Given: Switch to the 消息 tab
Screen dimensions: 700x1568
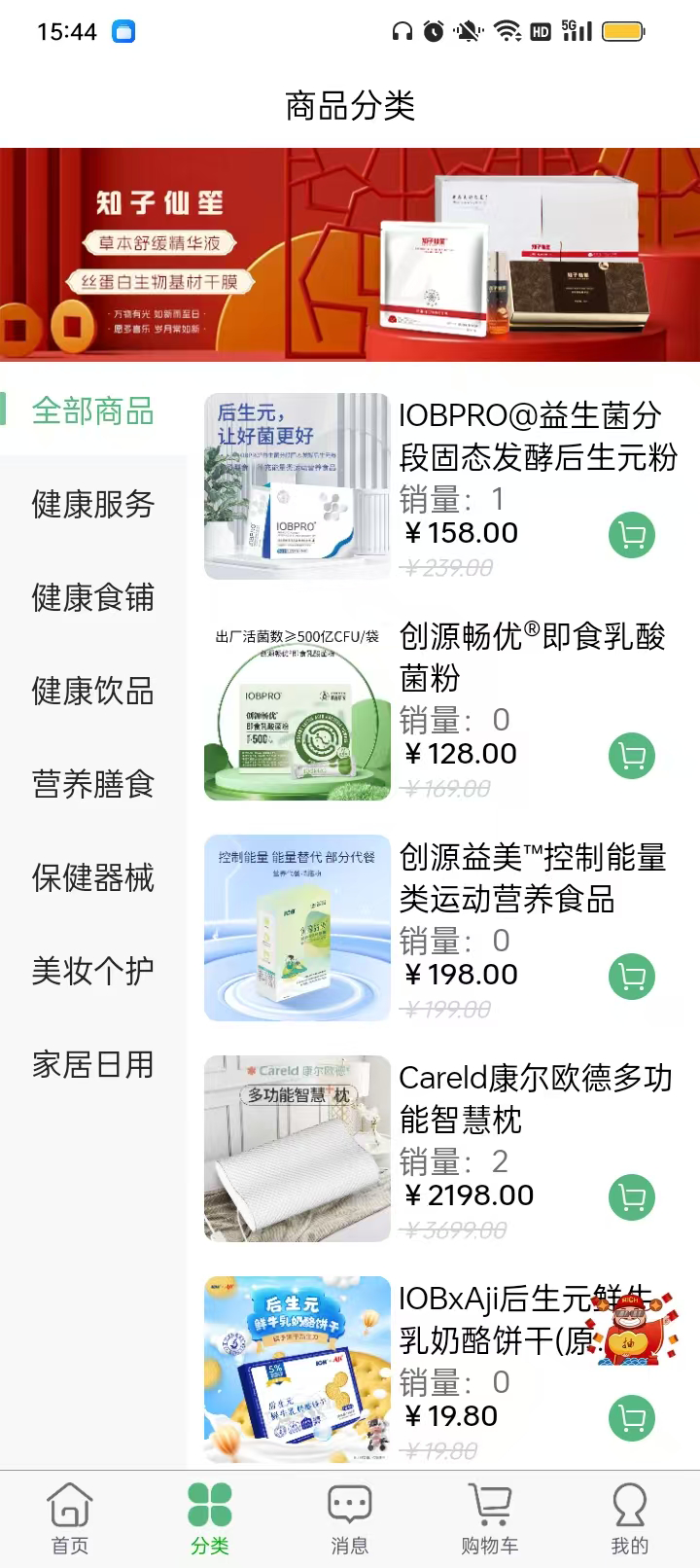Looking at the screenshot, I should [350, 1518].
